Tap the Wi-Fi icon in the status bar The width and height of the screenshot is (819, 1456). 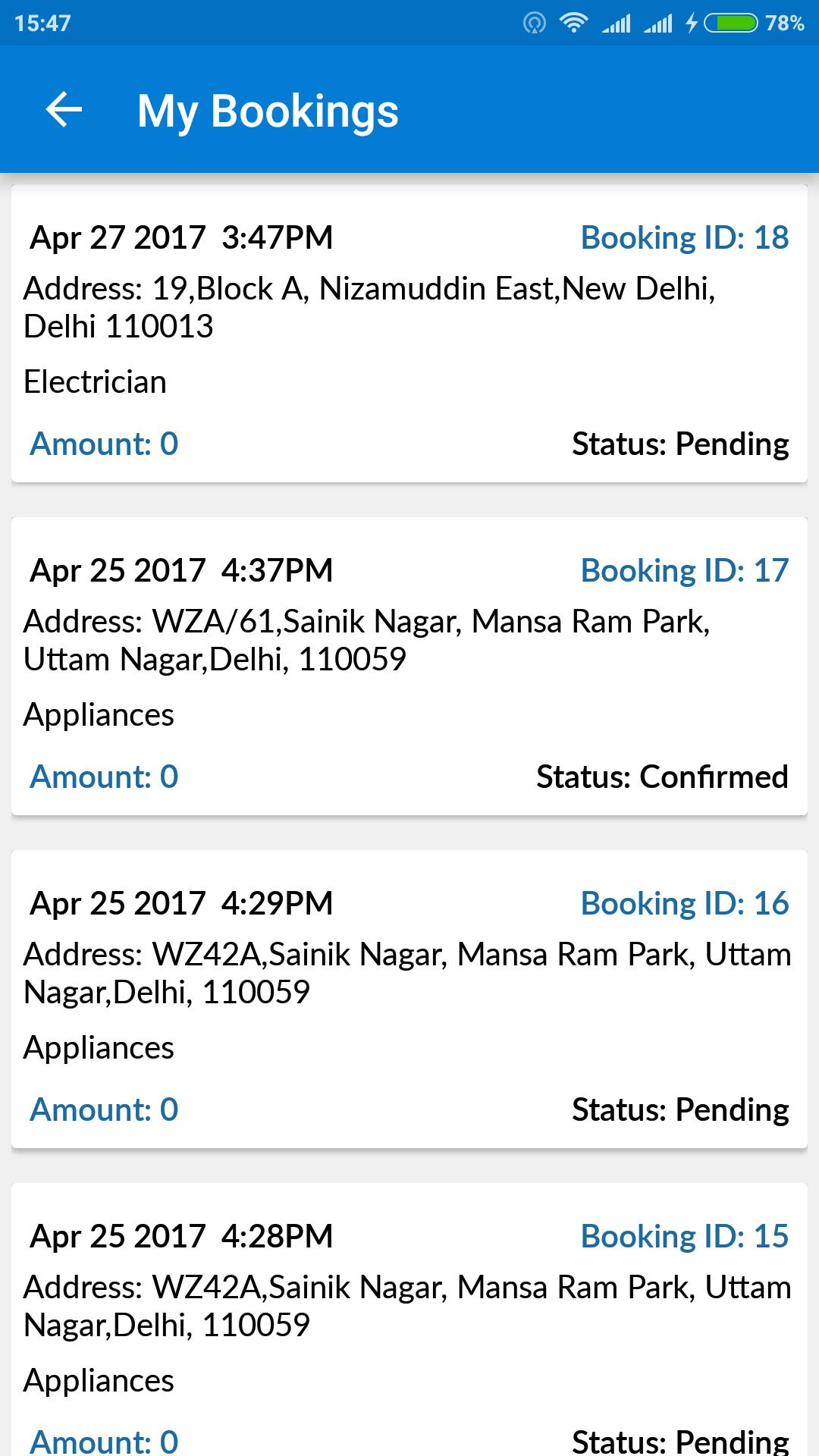[574, 22]
